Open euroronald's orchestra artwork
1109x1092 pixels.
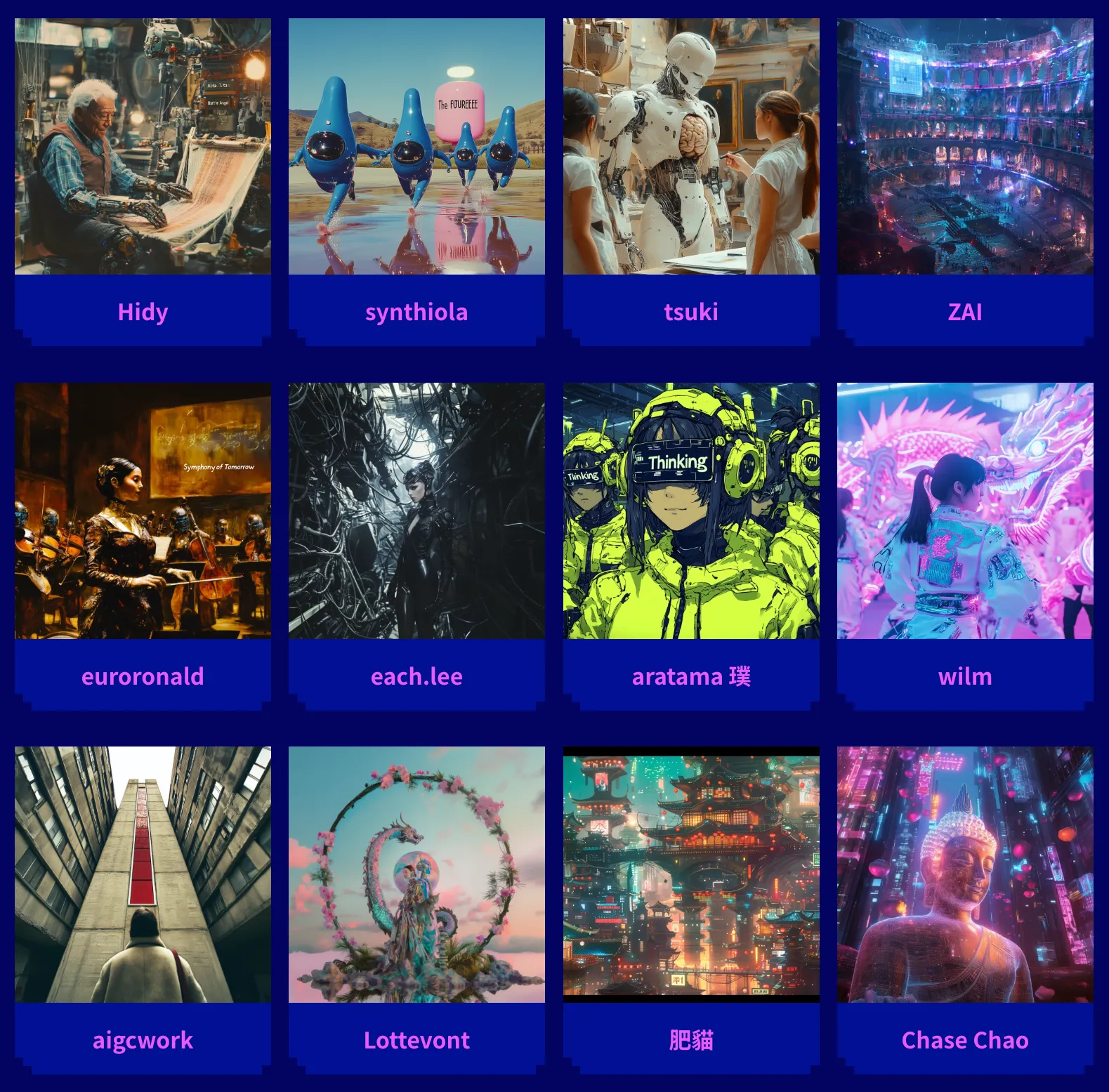pyautogui.click(x=143, y=511)
